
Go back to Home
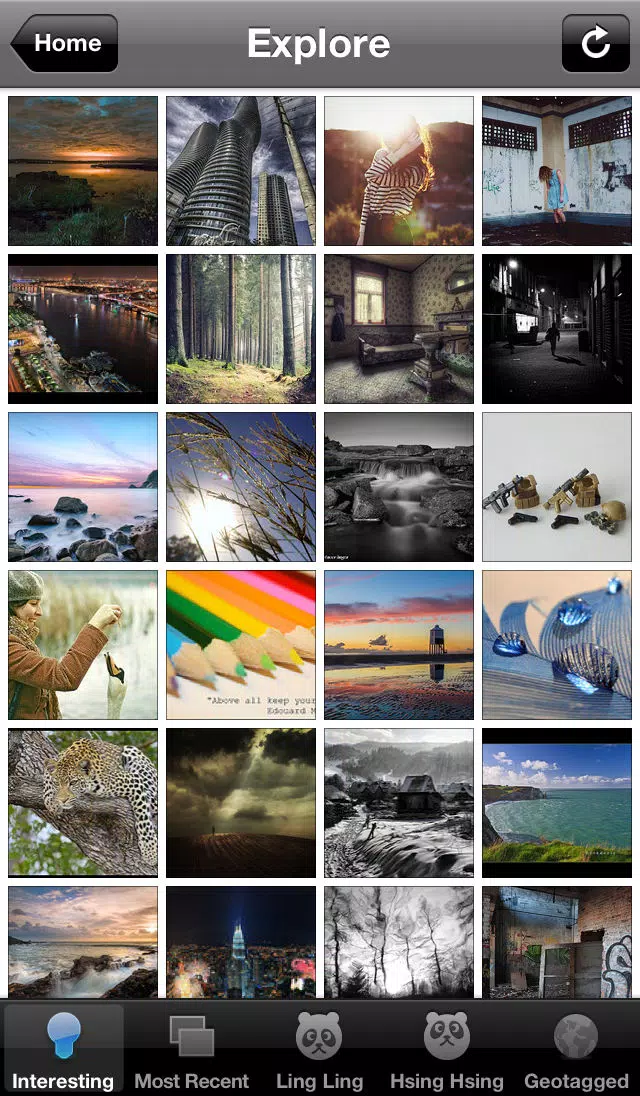tap(64, 43)
